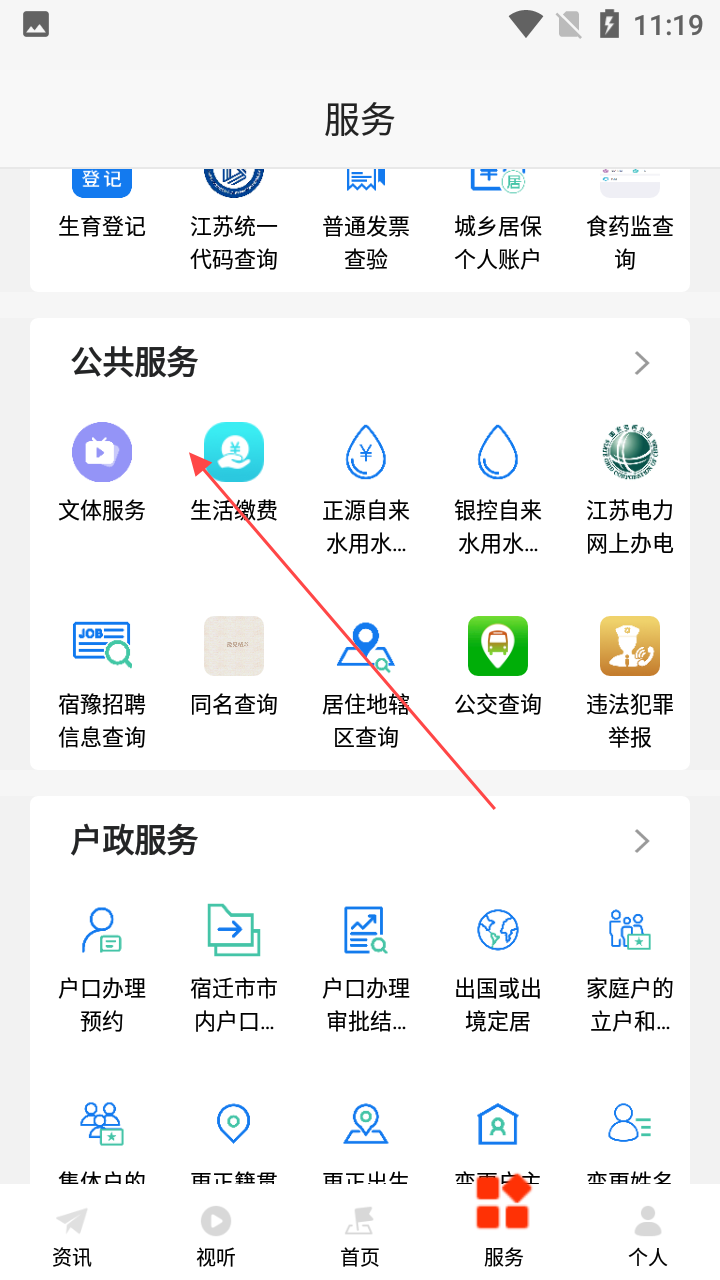720x1280 pixels.
Task: Switch to the 个人 tab
Action: pyautogui.click(x=648, y=1236)
